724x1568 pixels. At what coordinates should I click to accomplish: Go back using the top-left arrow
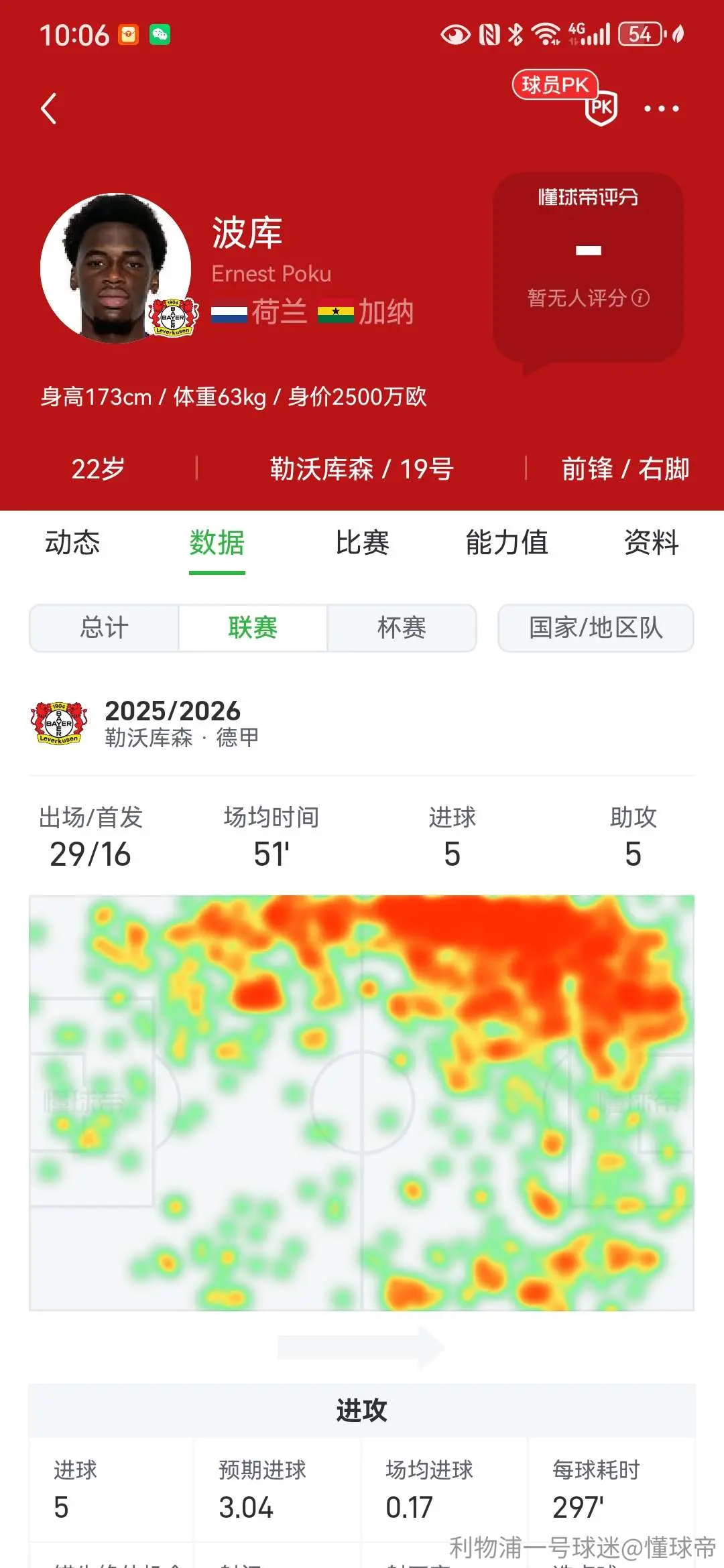(48, 109)
